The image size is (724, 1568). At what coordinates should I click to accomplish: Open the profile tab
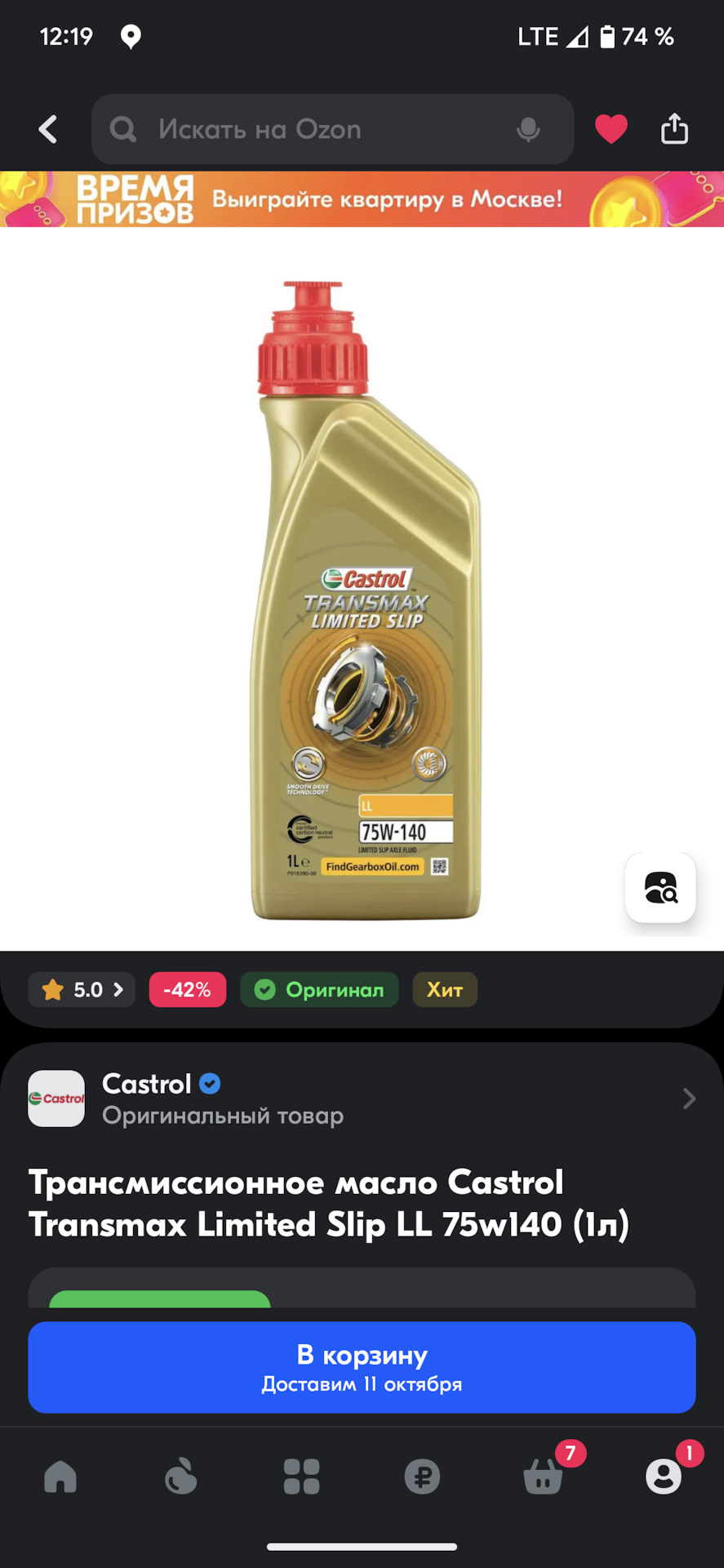click(x=664, y=1477)
